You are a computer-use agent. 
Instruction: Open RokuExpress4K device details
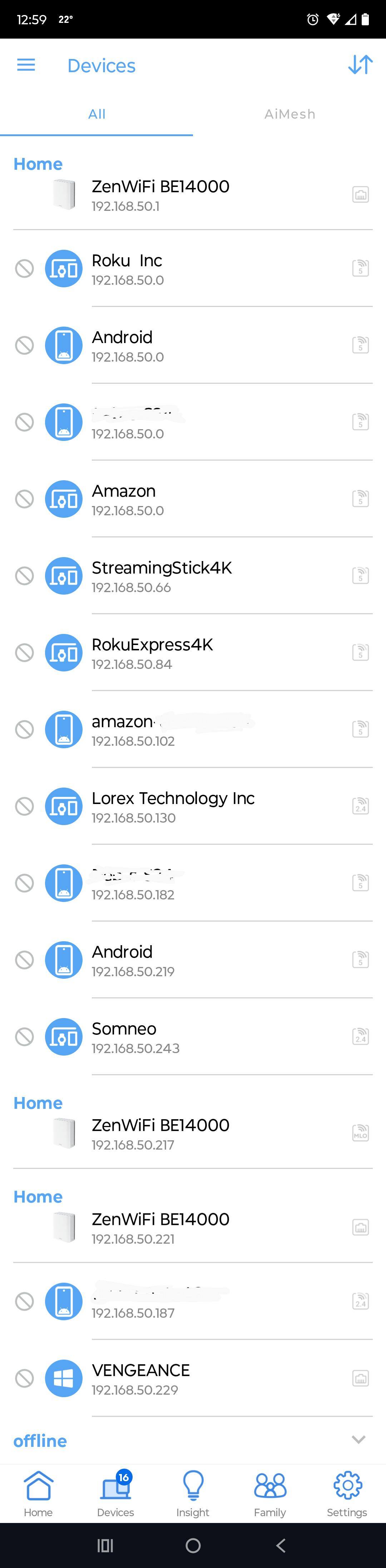(152, 652)
